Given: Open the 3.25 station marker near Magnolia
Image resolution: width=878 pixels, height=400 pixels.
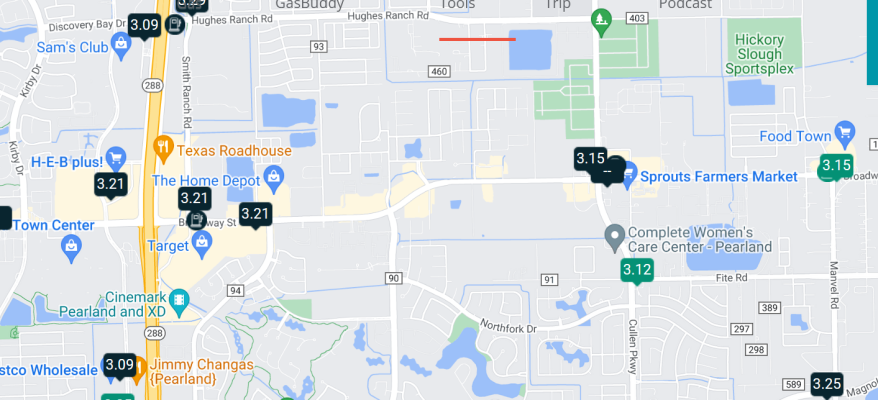Looking at the screenshot, I should tap(826, 384).
